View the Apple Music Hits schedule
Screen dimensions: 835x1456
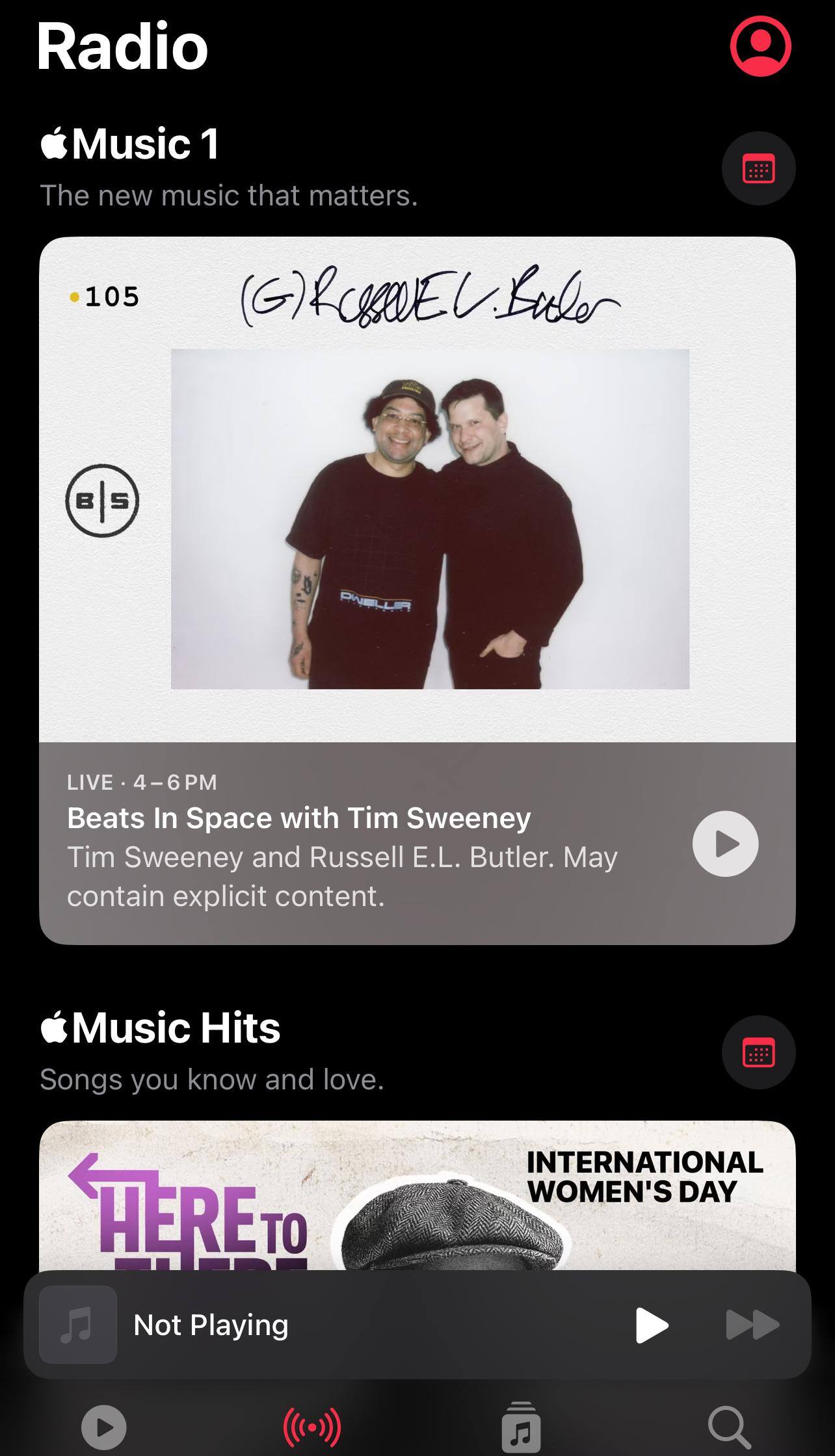(758, 1052)
